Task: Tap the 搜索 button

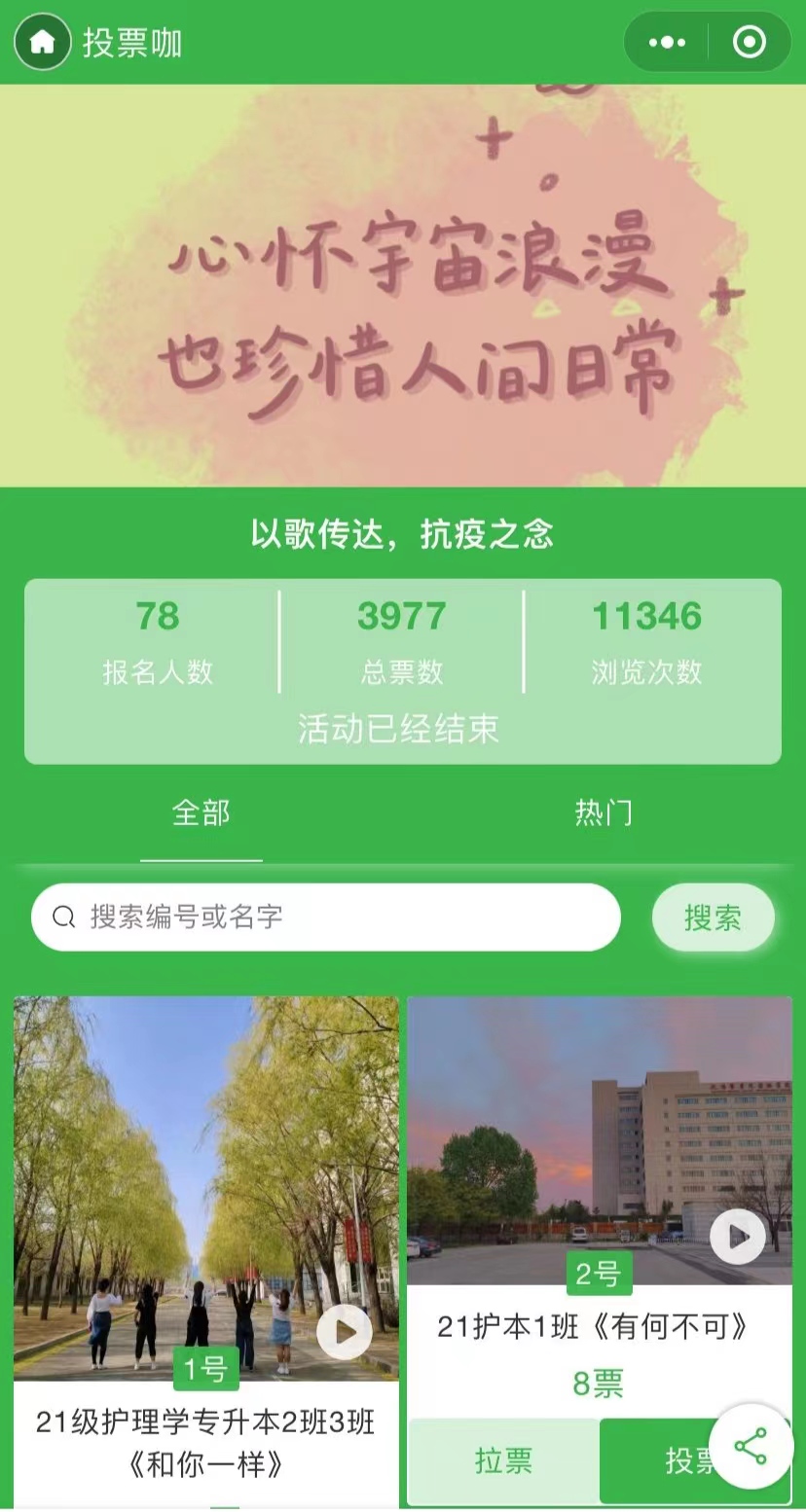Action: pos(713,918)
